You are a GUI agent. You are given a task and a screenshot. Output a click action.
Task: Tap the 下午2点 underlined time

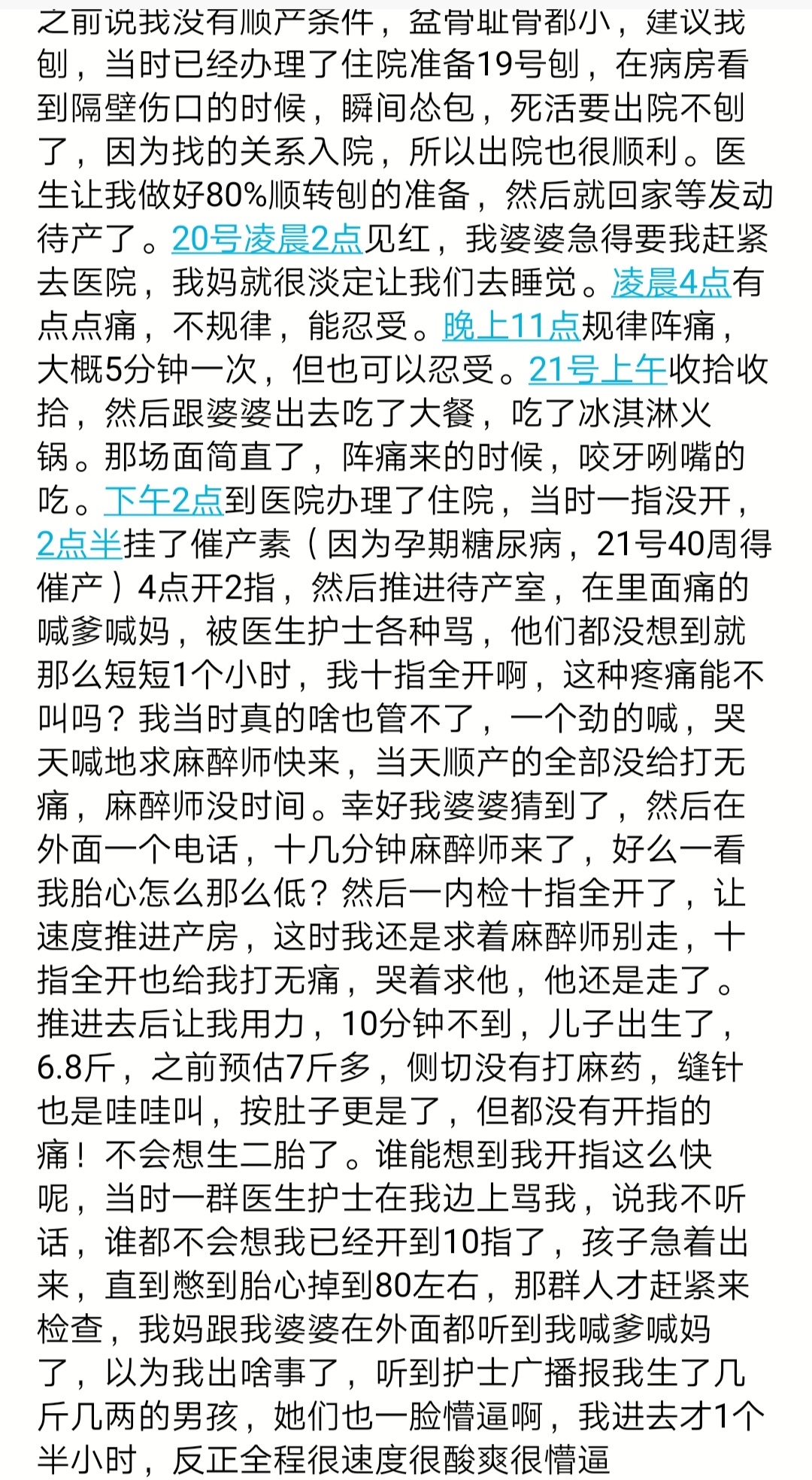pyautogui.click(x=164, y=500)
